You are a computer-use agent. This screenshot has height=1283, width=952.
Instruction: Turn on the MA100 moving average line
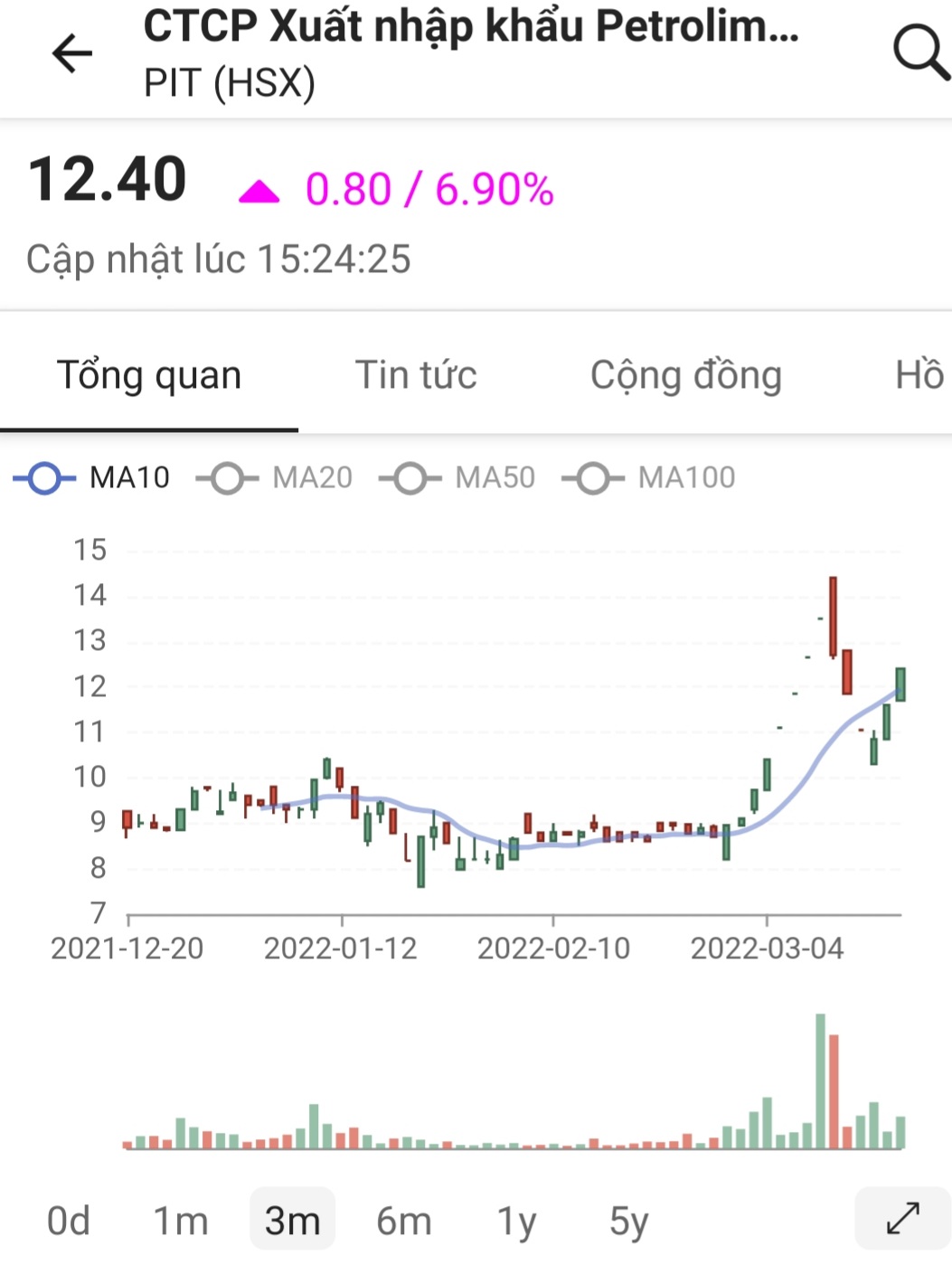[x=649, y=477]
